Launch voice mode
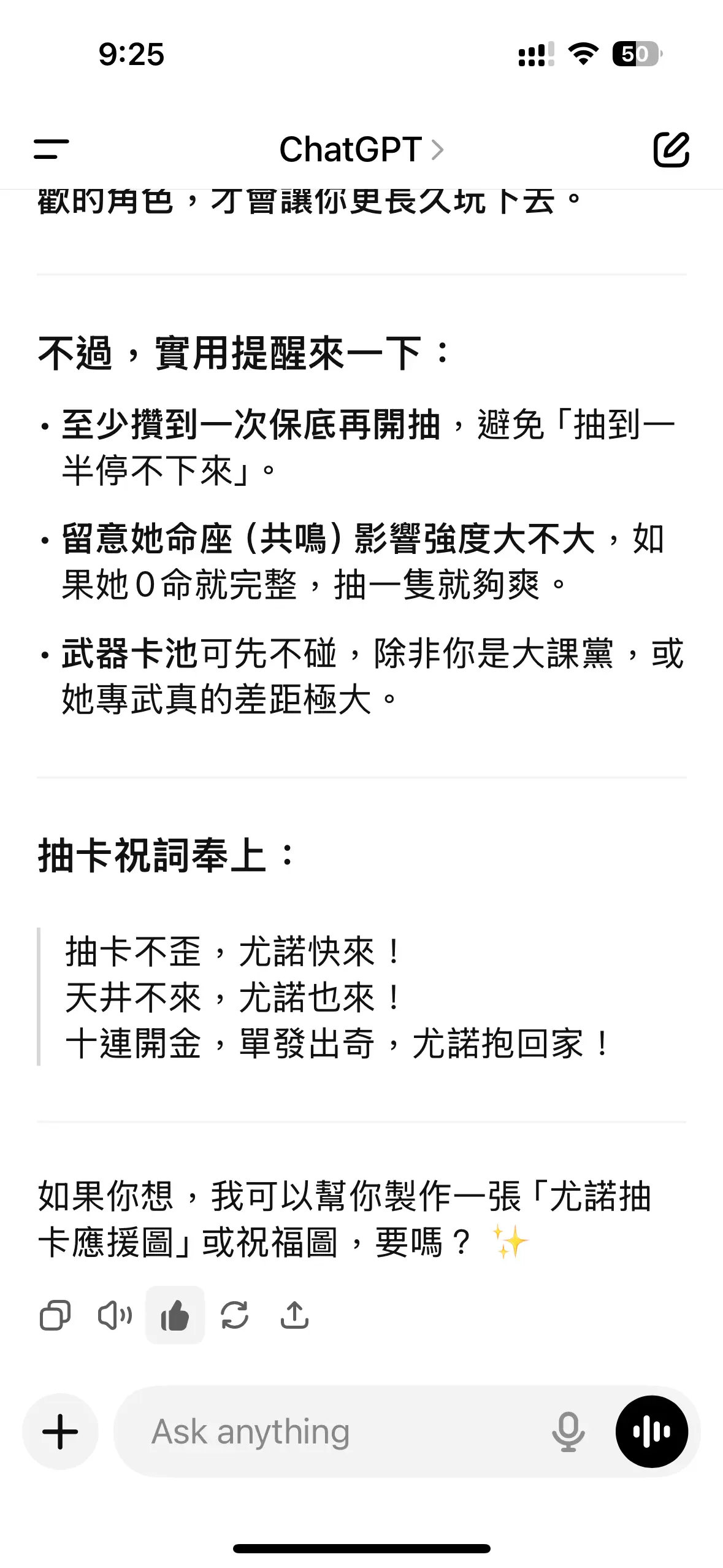This screenshot has width=723, height=1568. [652, 1432]
